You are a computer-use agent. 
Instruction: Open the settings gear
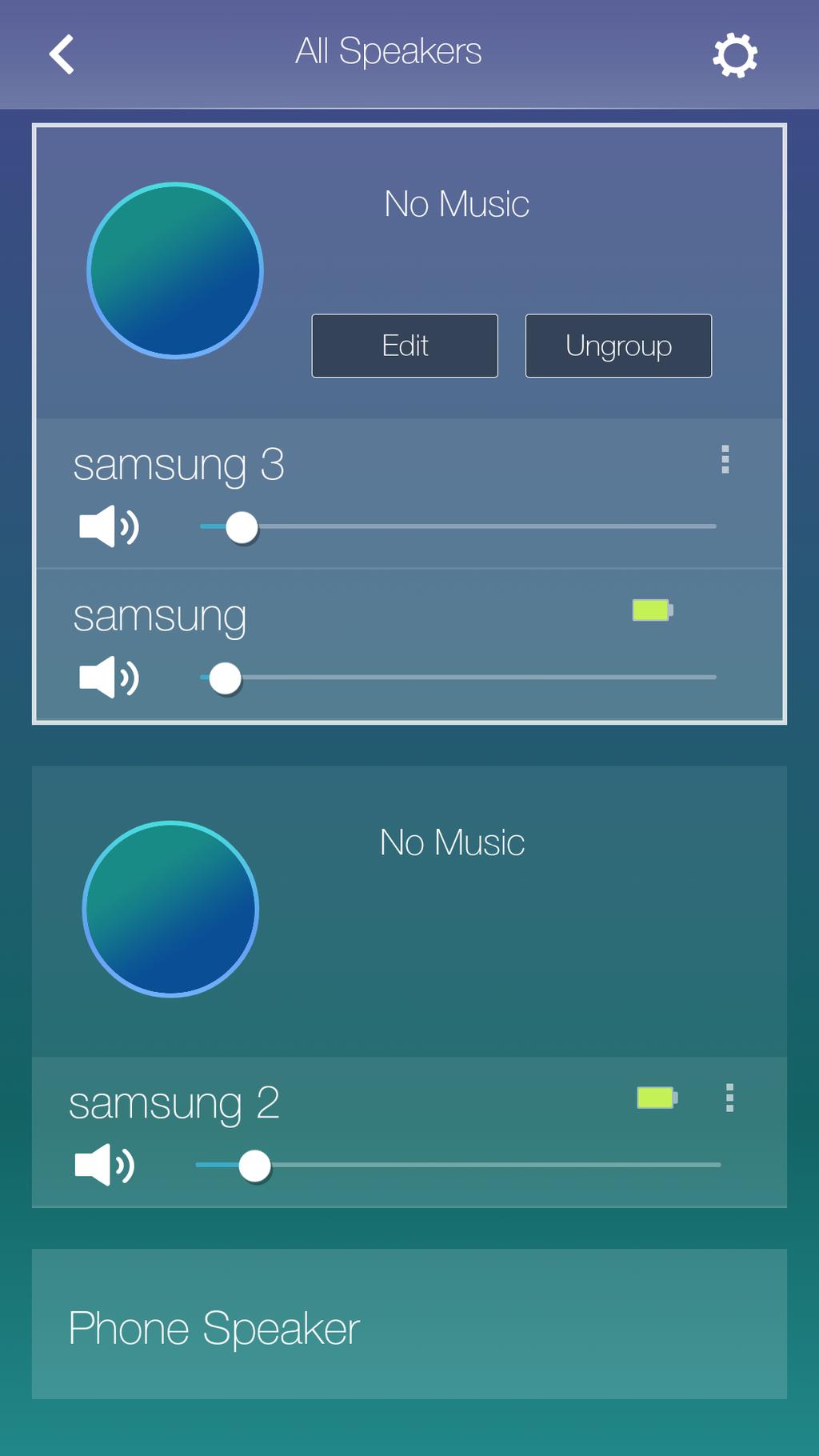click(x=734, y=54)
